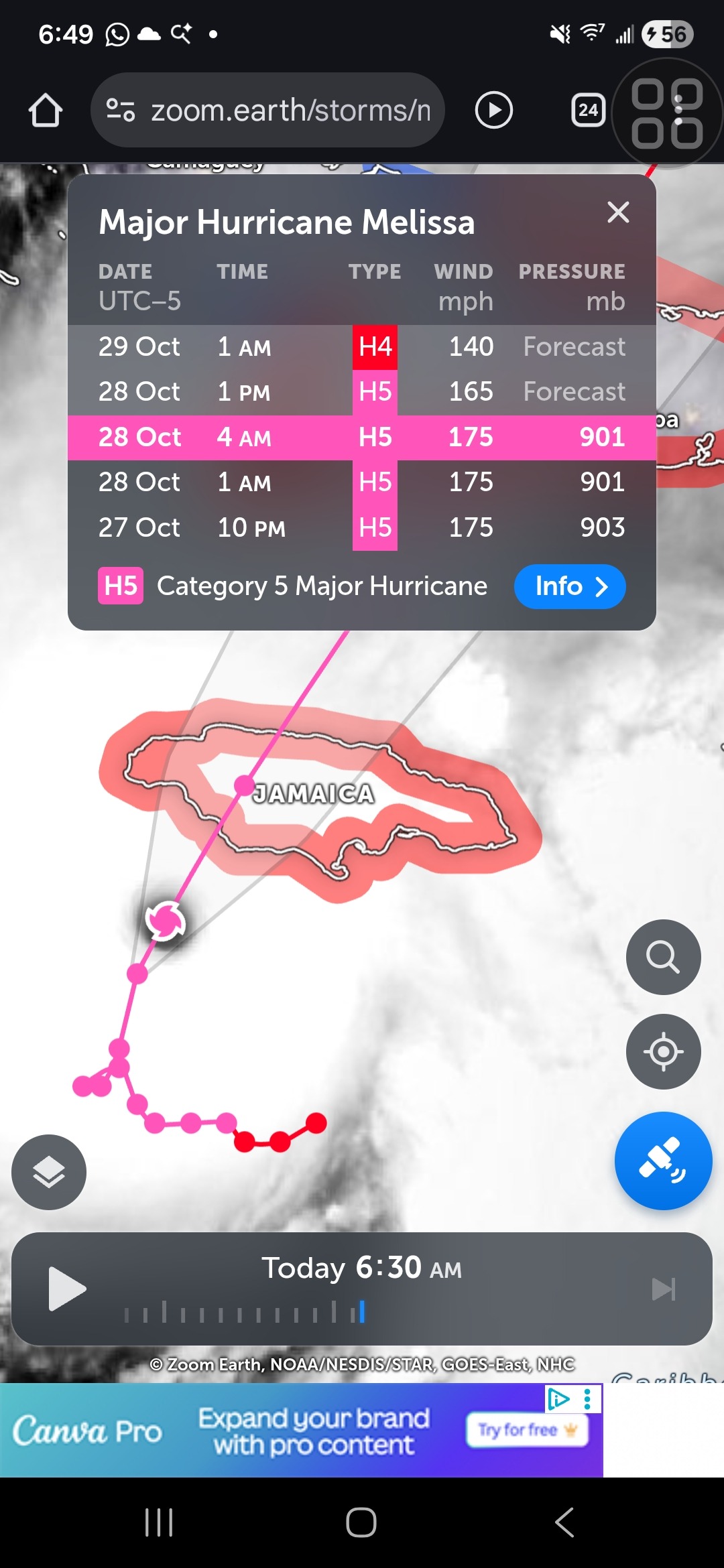Select the 27 Oct 10 PM row
The height and width of the screenshot is (1568, 724).
tap(361, 528)
